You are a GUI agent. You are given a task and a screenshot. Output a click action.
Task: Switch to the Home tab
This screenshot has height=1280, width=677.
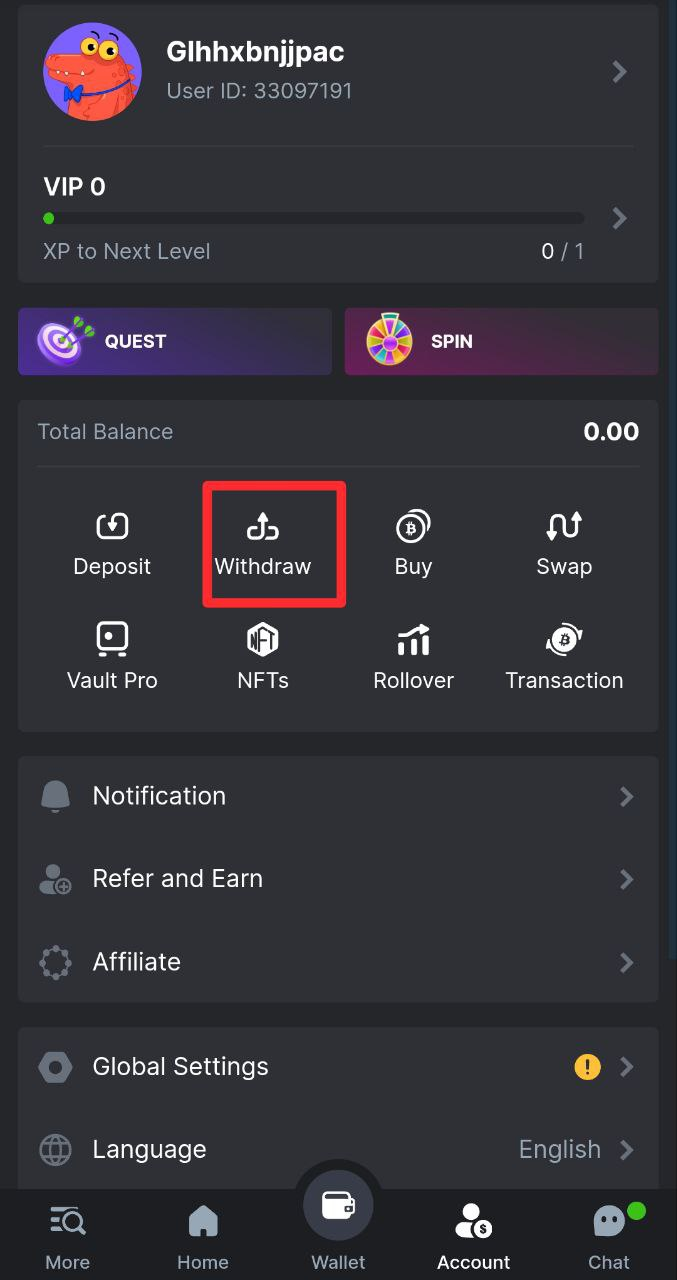tap(203, 1236)
